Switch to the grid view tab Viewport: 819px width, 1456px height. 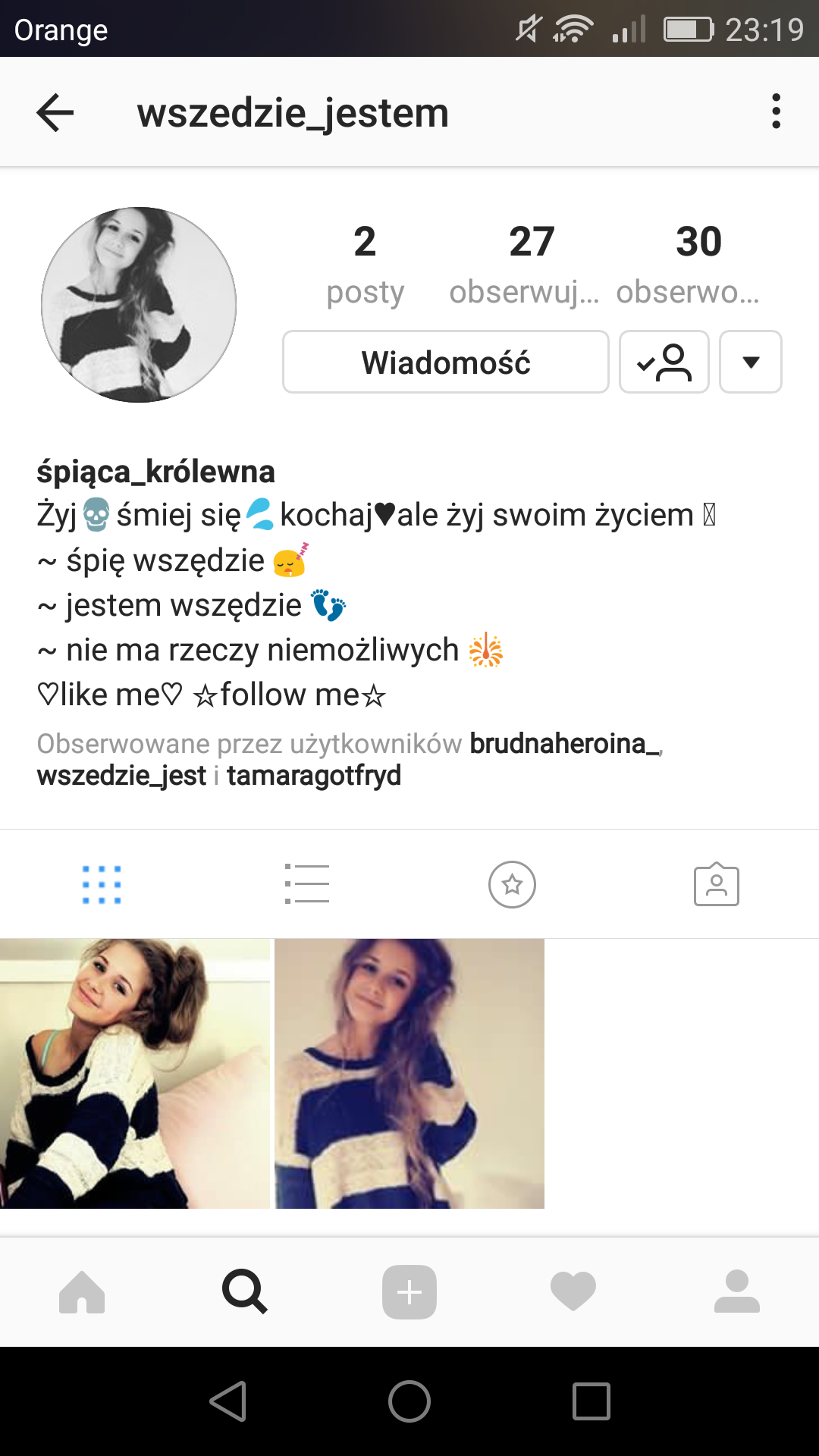(102, 884)
